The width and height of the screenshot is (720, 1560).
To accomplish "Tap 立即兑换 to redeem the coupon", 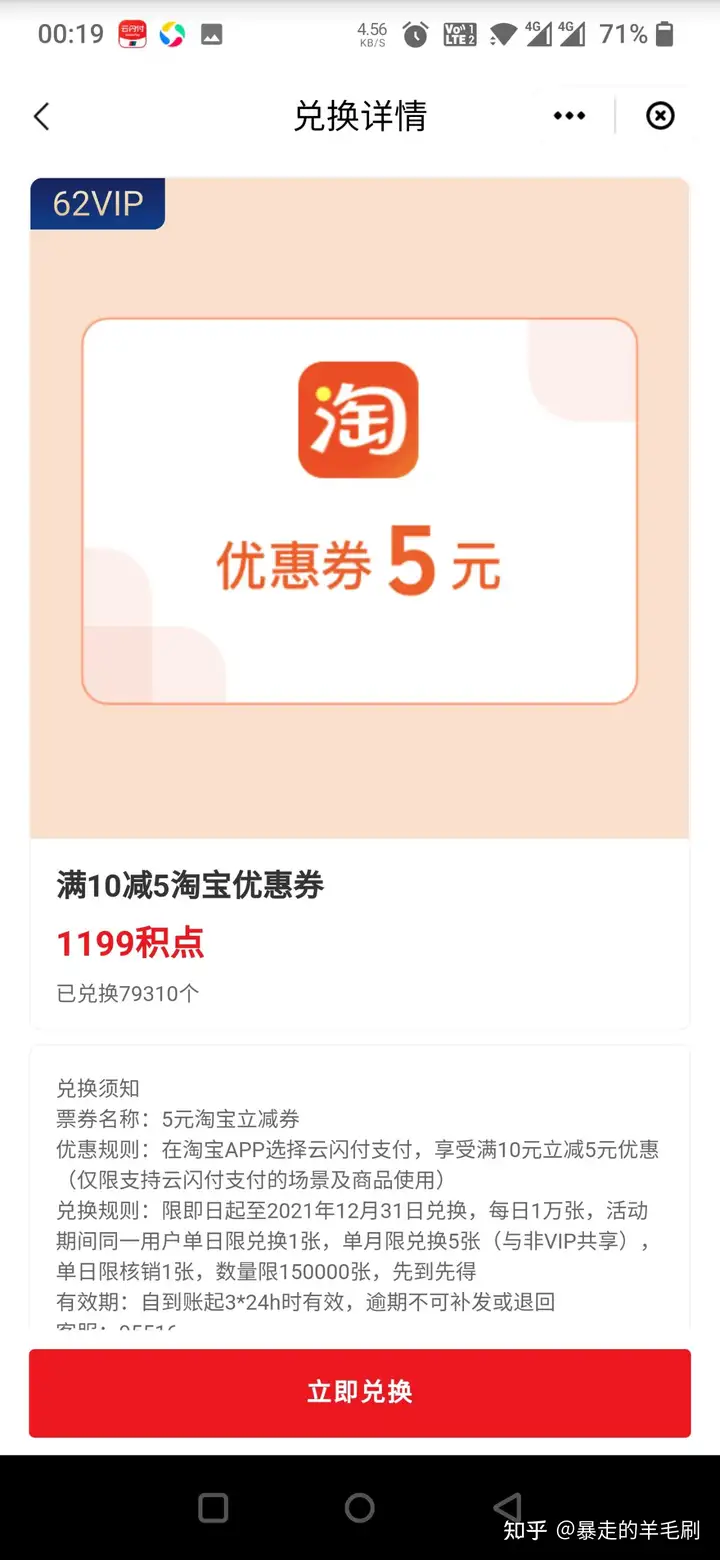I will (360, 1392).
